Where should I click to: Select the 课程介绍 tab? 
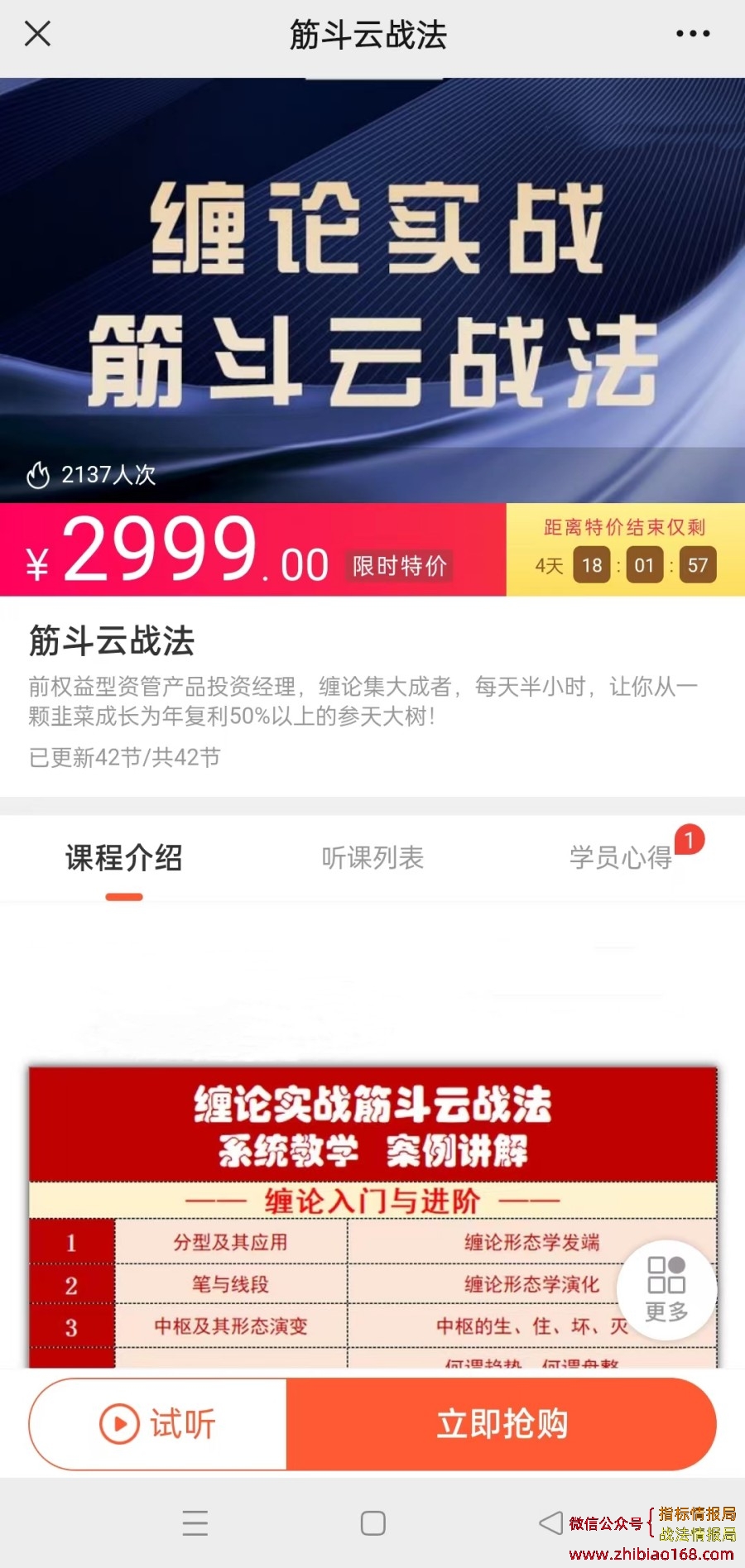(x=124, y=858)
